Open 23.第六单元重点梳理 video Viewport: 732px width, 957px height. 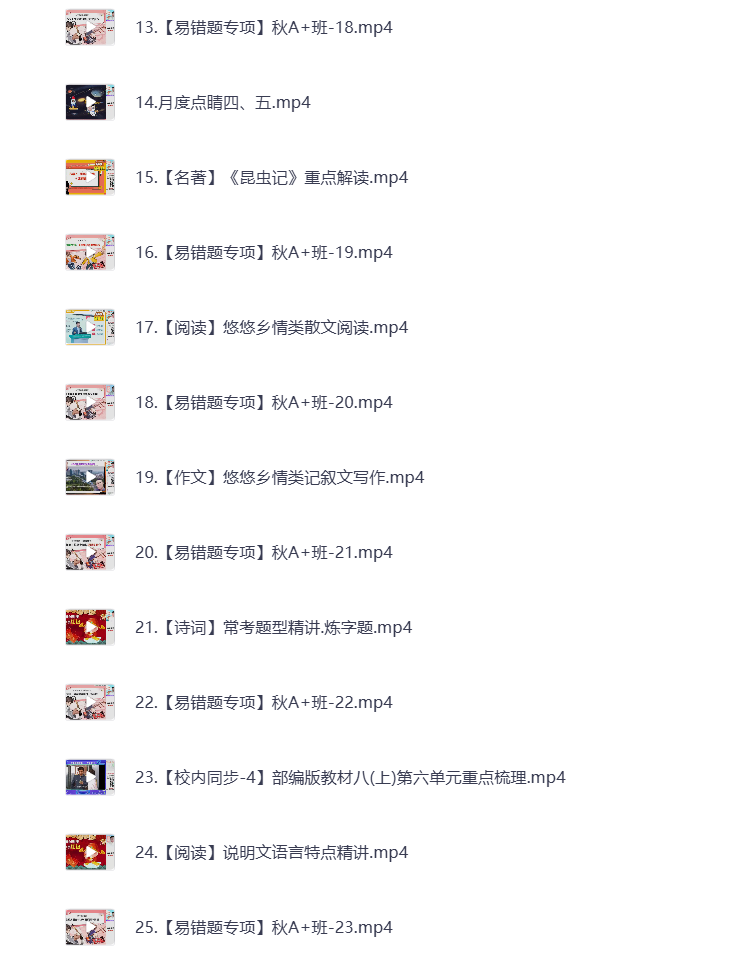point(350,777)
